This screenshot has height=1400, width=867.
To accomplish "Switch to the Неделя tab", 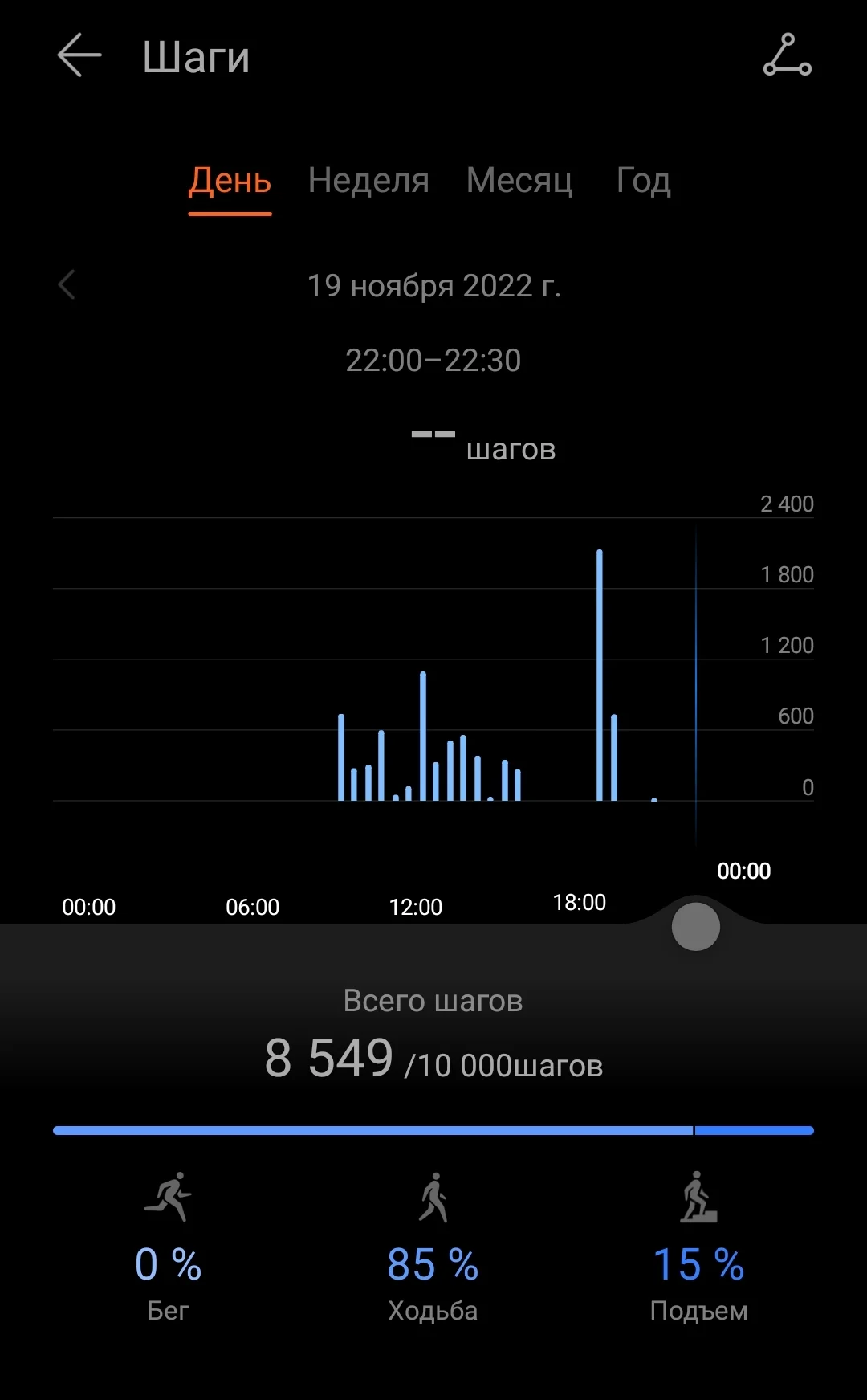I will (368, 181).
